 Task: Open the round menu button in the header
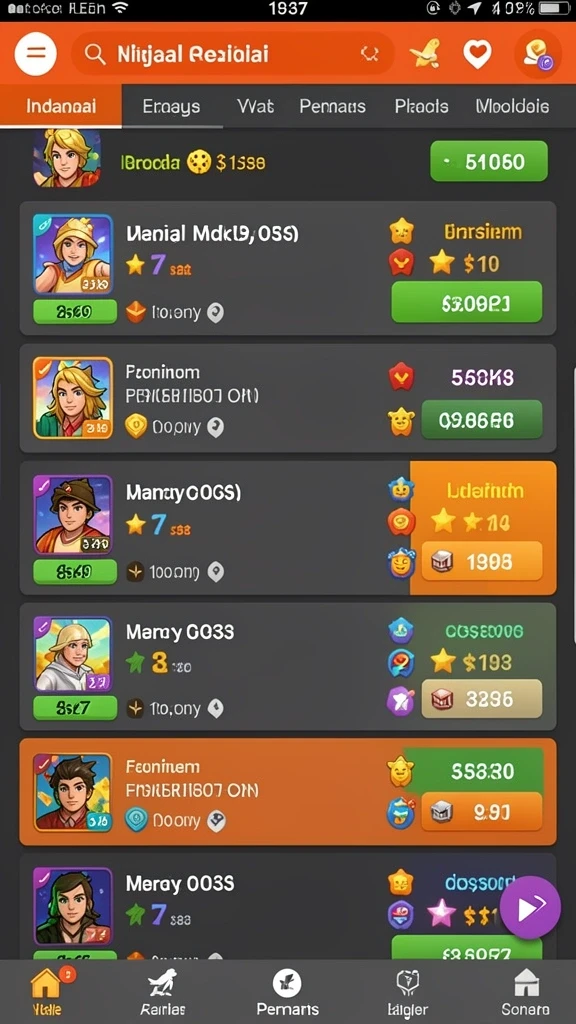click(x=35, y=54)
